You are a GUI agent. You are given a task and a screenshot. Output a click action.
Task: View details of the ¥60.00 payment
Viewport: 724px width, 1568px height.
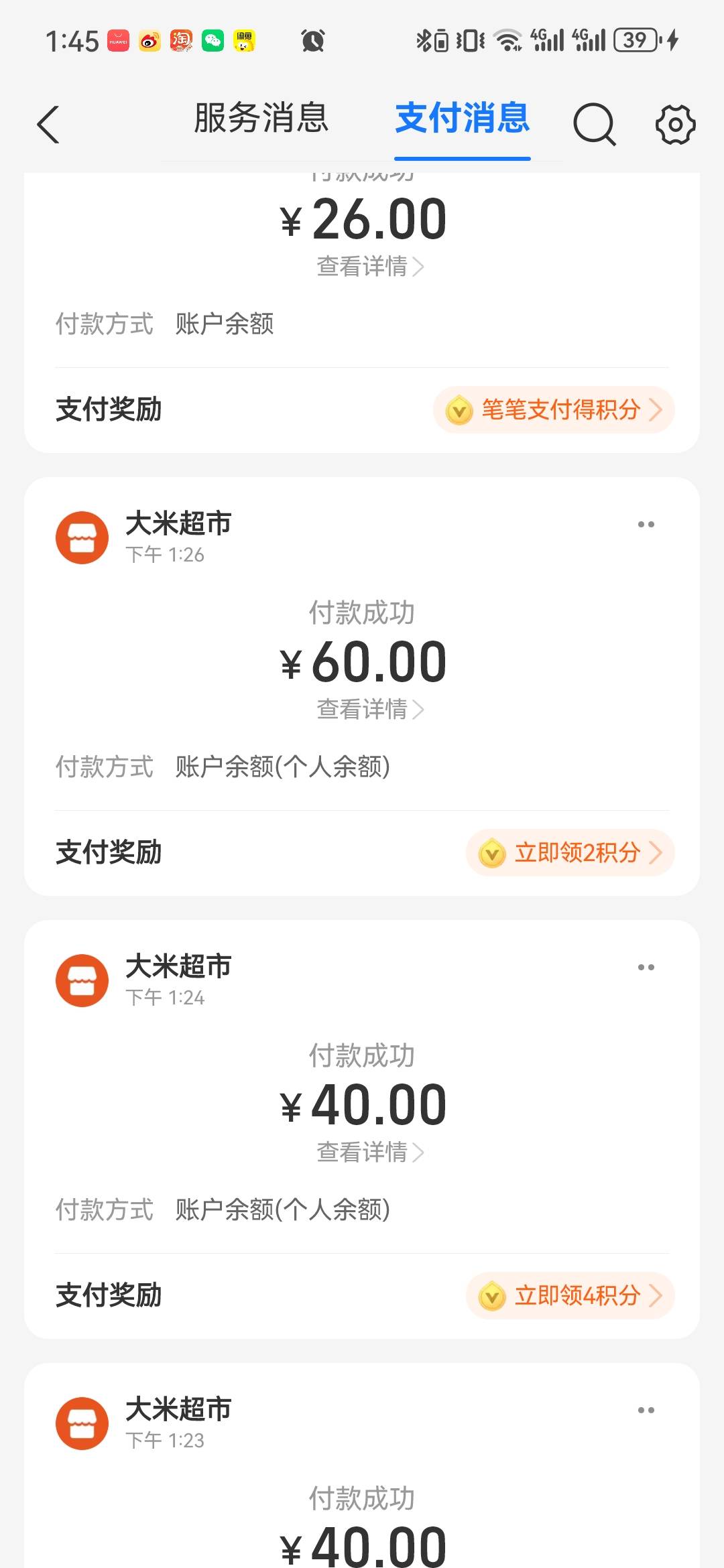click(x=370, y=709)
